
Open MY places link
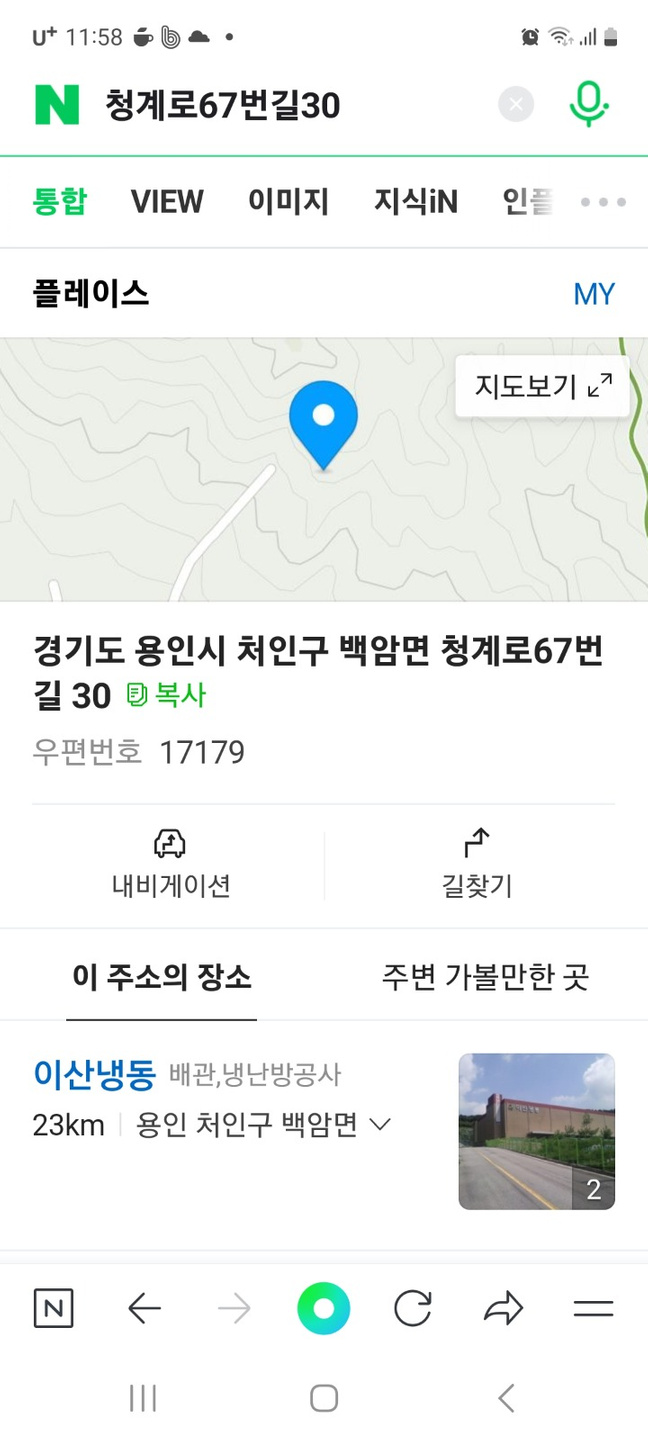(594, 294)
